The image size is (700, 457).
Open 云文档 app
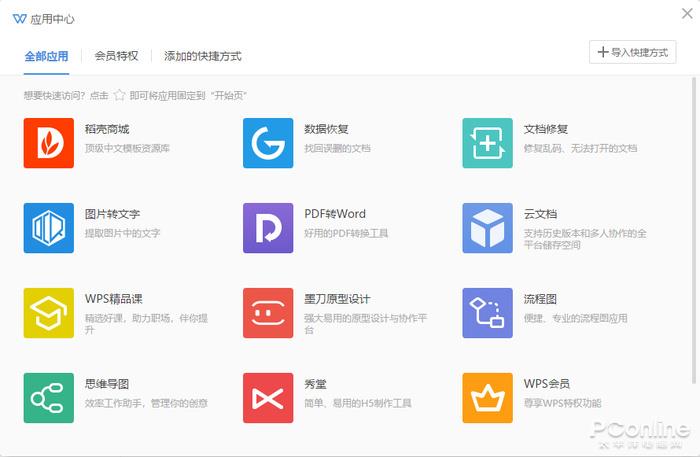tap(487, 228)
